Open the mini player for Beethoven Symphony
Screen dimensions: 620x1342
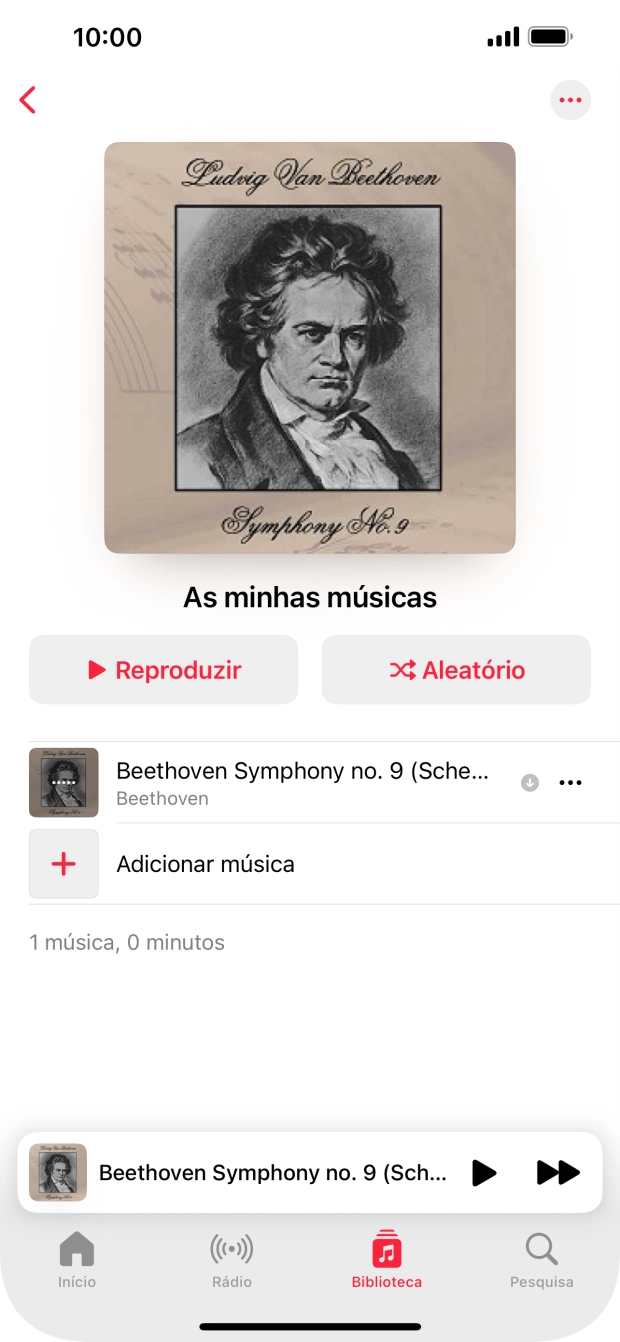[x=273, y=1173]
